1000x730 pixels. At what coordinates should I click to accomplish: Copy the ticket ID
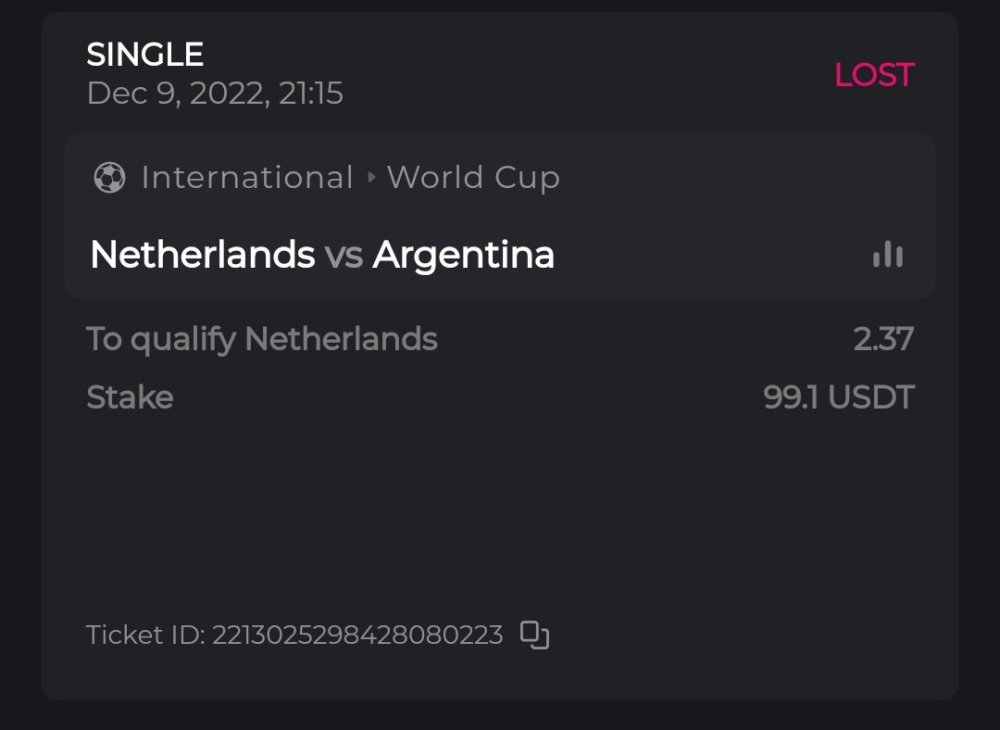click(535, 635)
